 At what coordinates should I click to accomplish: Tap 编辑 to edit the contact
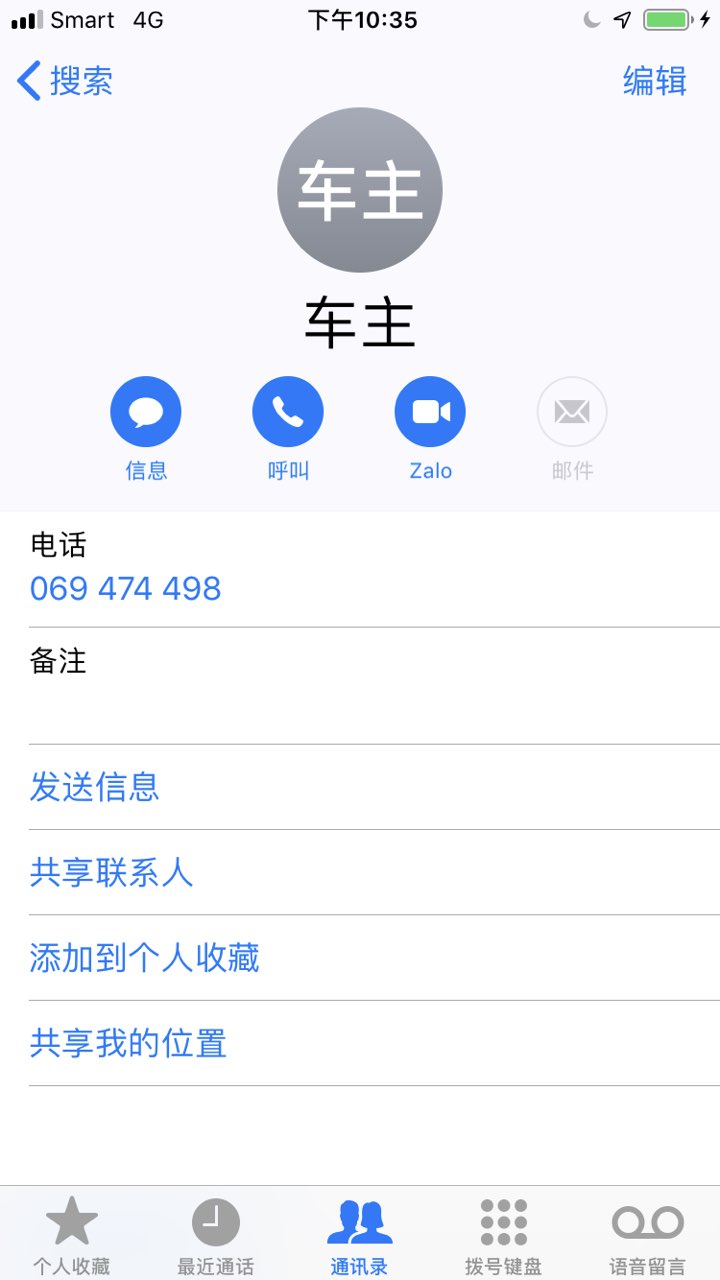click(655, 81)
